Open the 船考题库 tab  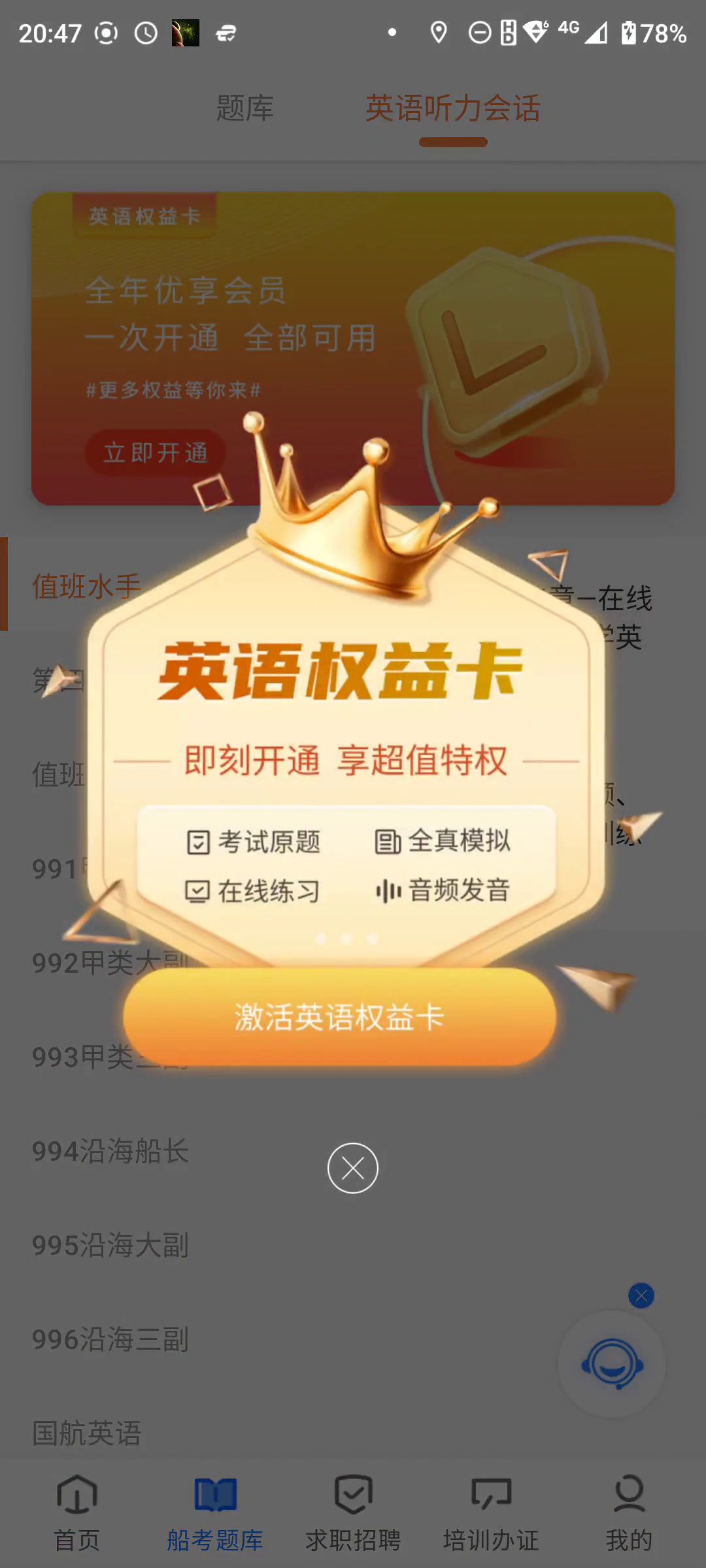215,1512
